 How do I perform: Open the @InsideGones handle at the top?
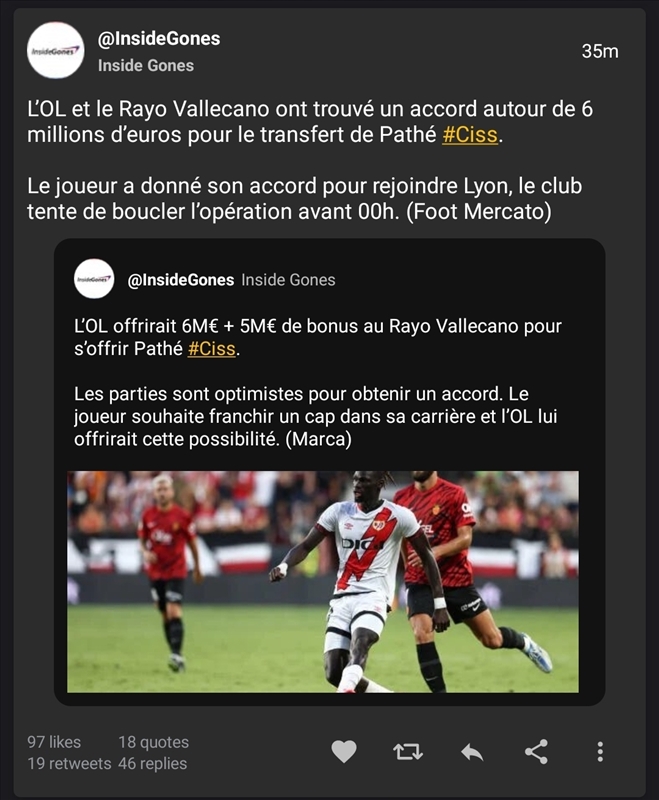click(158, 39)
